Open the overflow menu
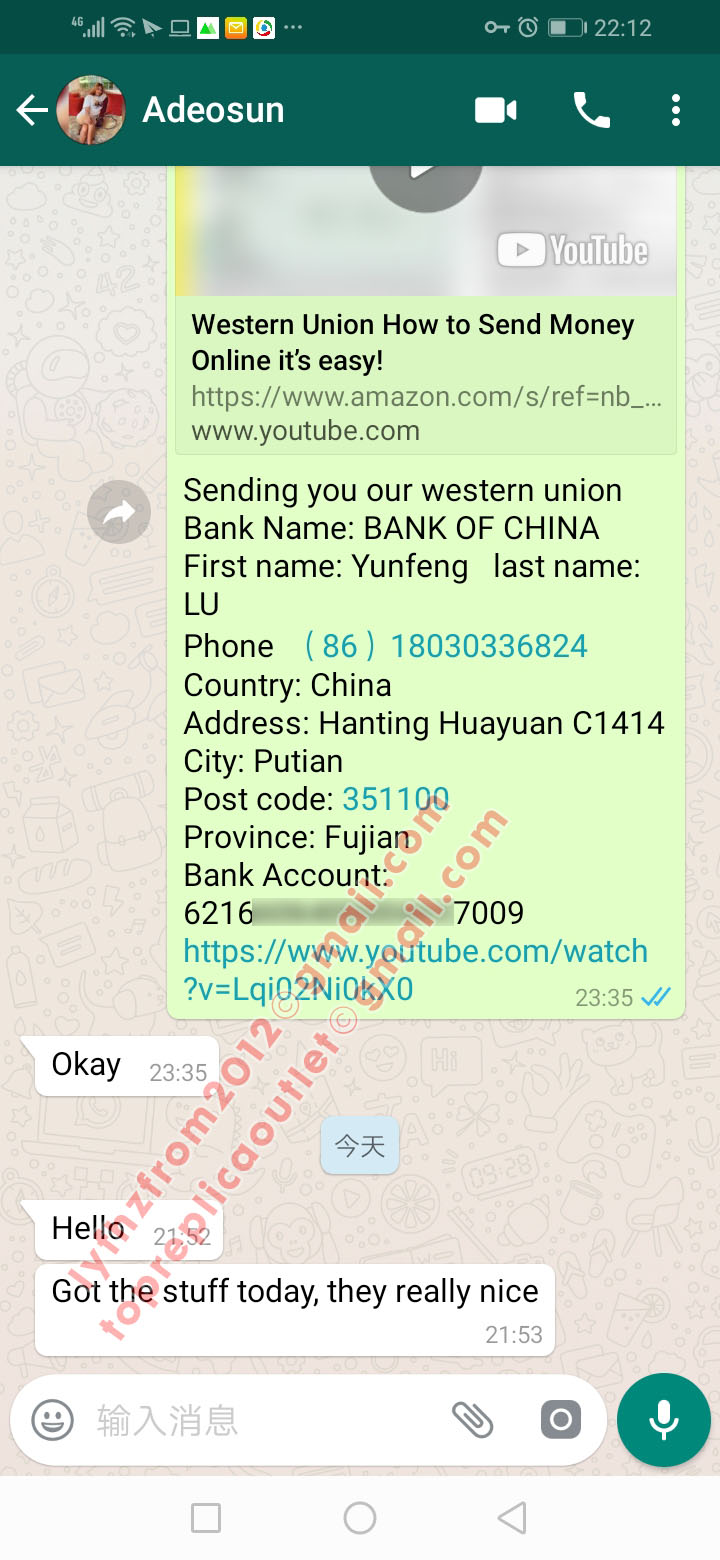The image size is (720, 1560). [x=676, y=110]
